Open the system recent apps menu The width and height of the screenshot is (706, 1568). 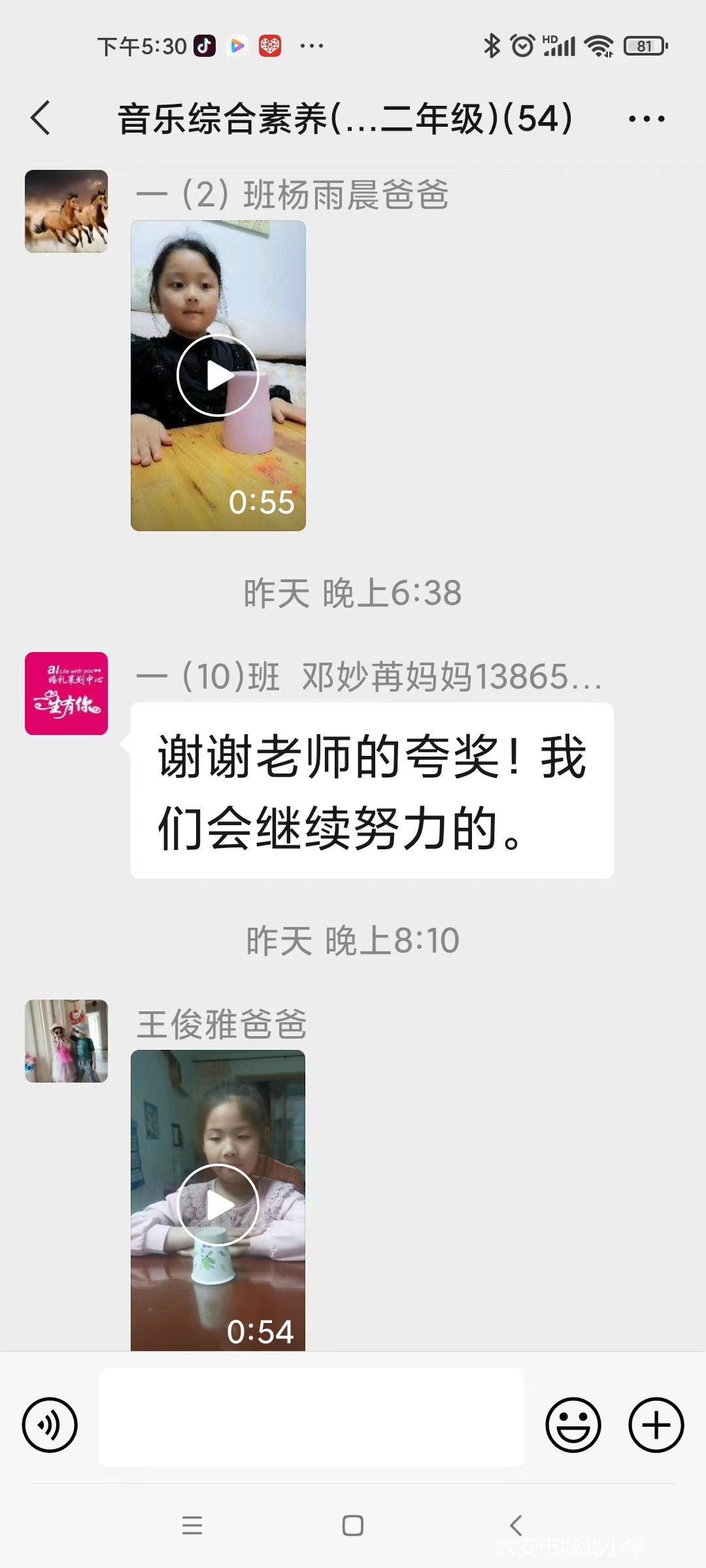pyautogui.click(x=192, y=1526)
